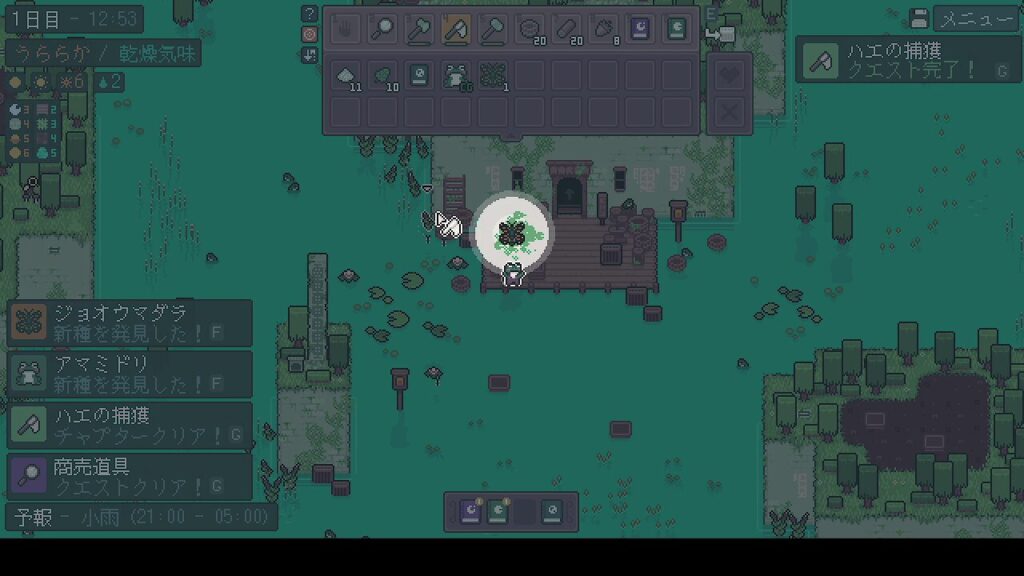Select the purple moon book

639,30
